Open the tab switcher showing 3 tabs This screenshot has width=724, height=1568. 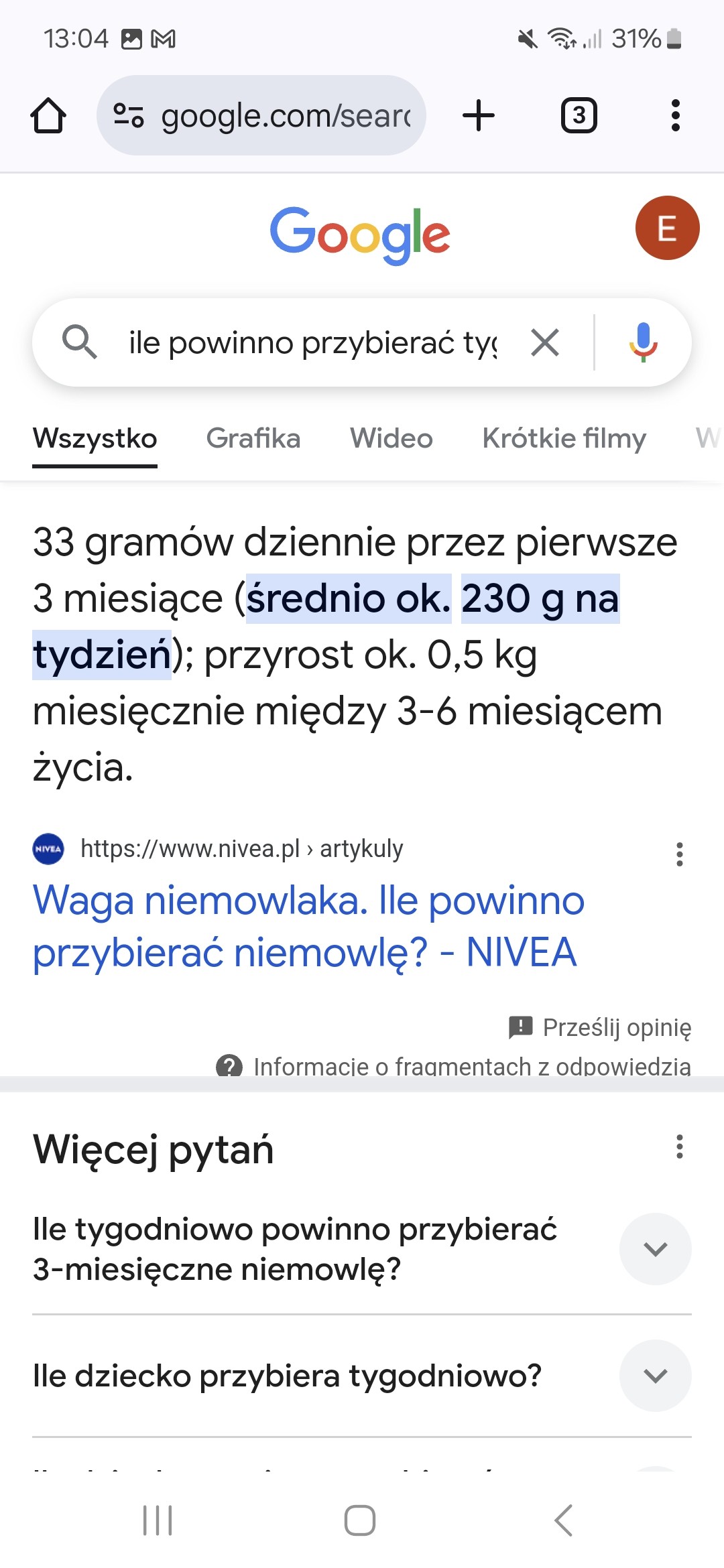click(x=579, y=116)
